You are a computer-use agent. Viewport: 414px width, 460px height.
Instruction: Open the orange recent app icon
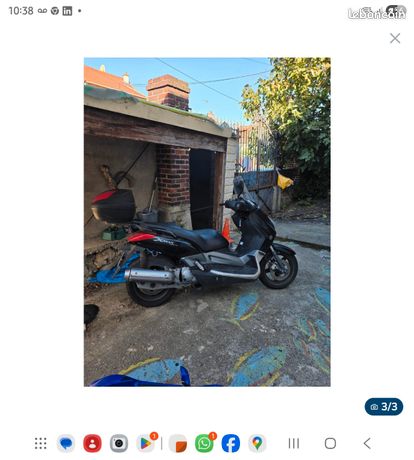pos(178,444)
